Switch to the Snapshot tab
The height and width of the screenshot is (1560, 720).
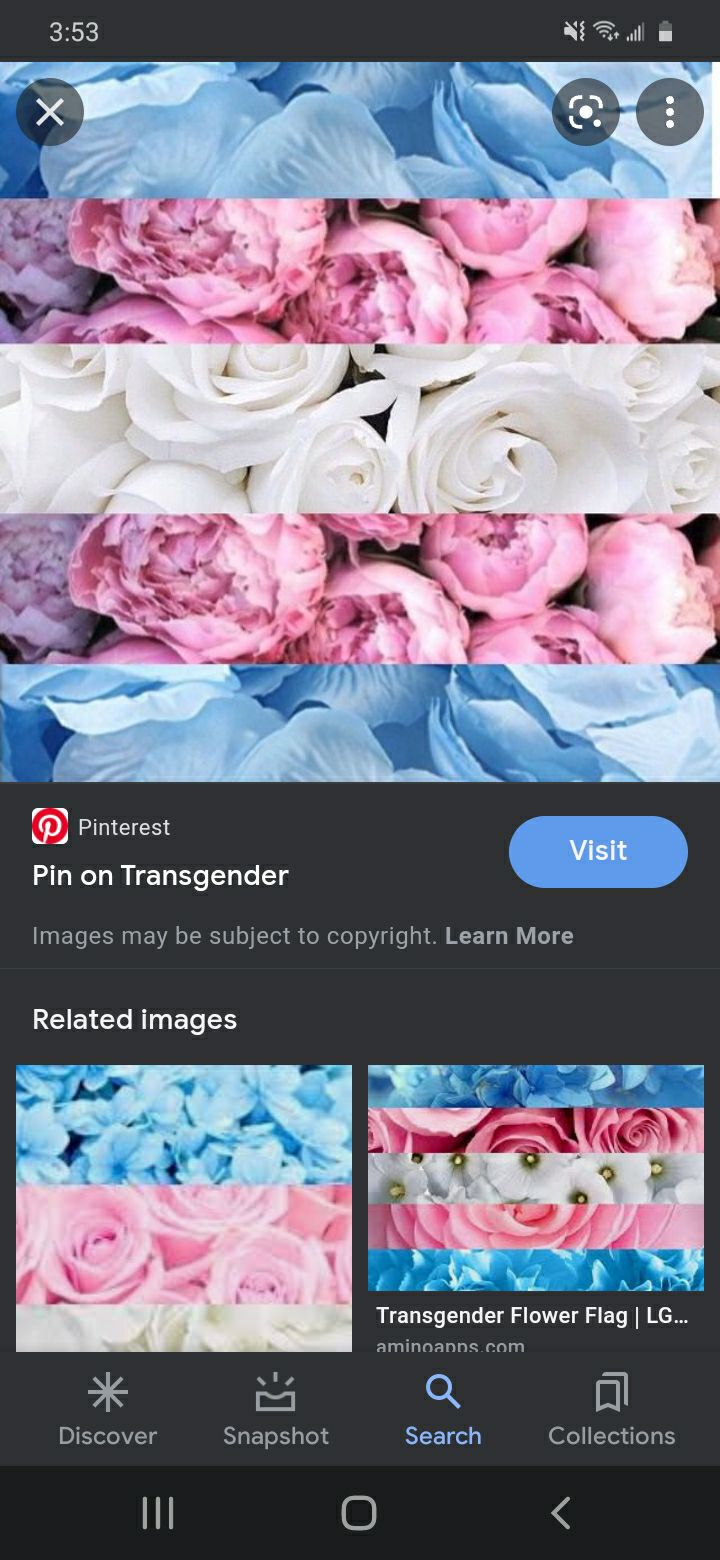pos(276,1410)
